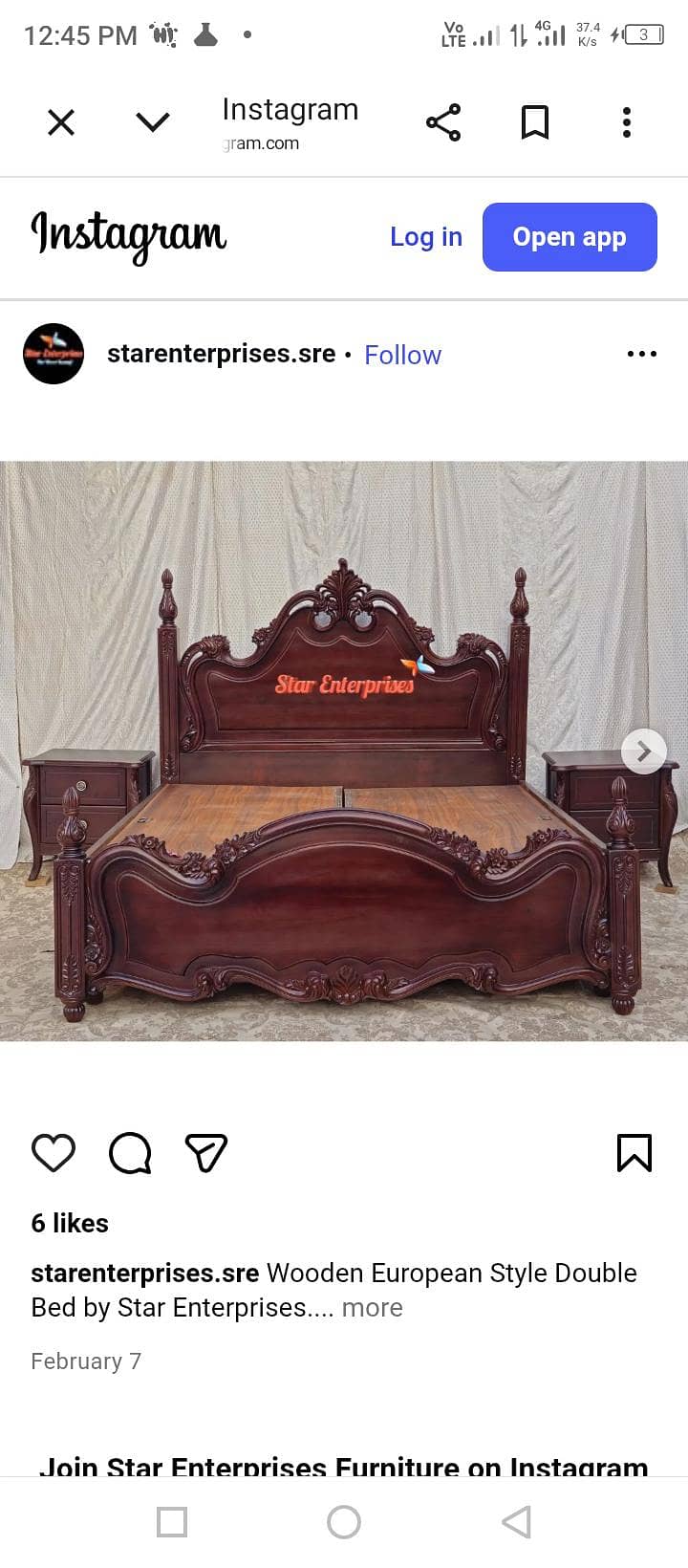
Task: Expand the browser tab dropdown arrow
Action: pos(153,122)
